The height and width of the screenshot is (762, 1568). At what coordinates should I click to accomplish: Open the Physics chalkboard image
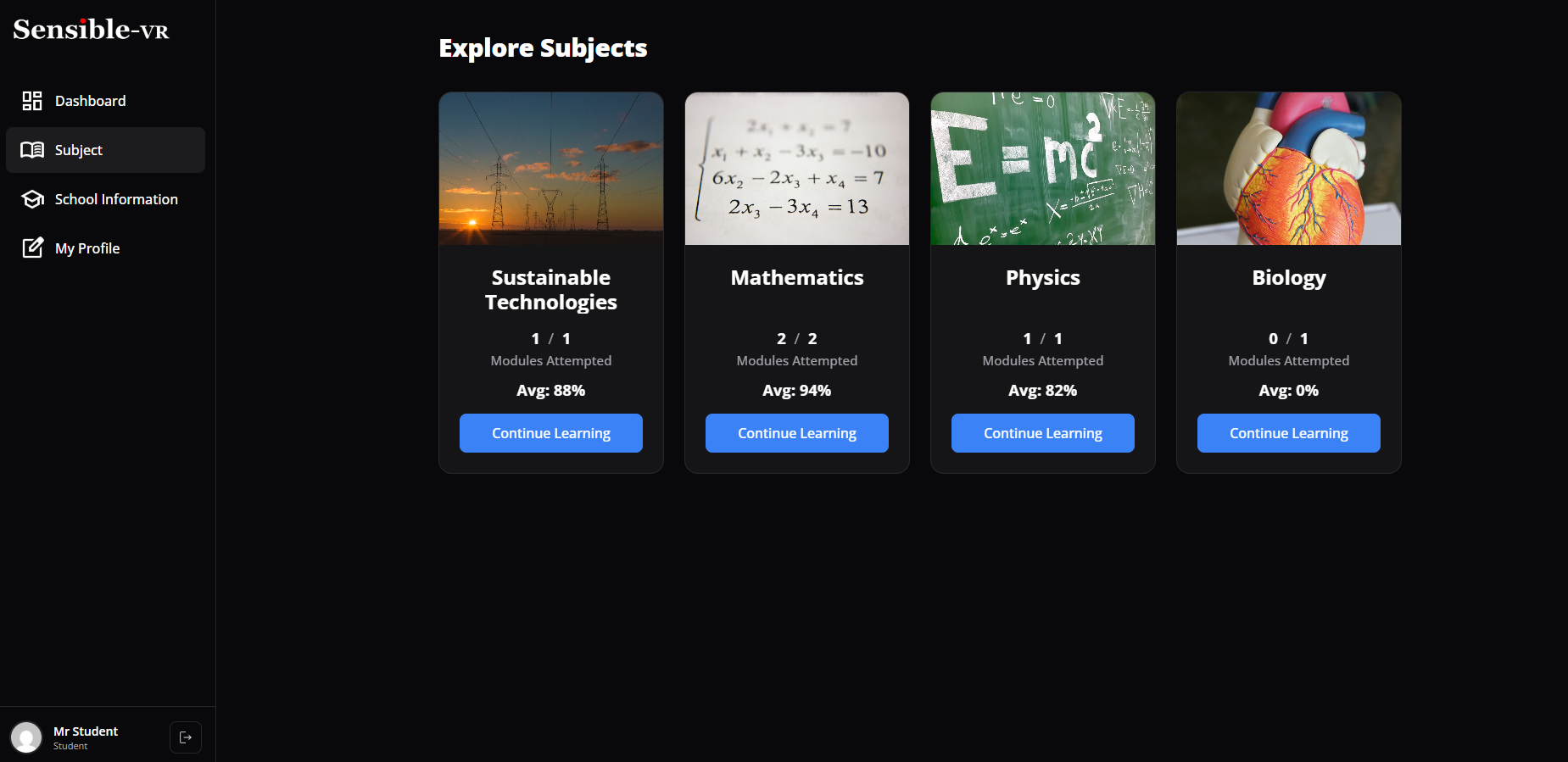tap(1043, 169)
